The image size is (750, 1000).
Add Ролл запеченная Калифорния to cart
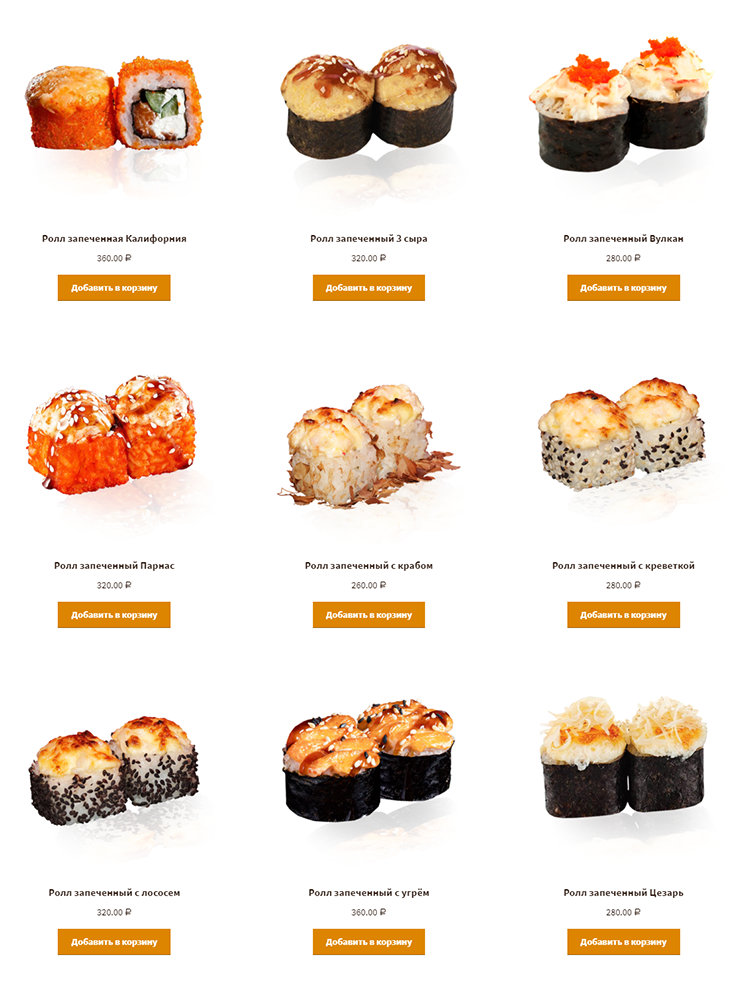(114, 288)
